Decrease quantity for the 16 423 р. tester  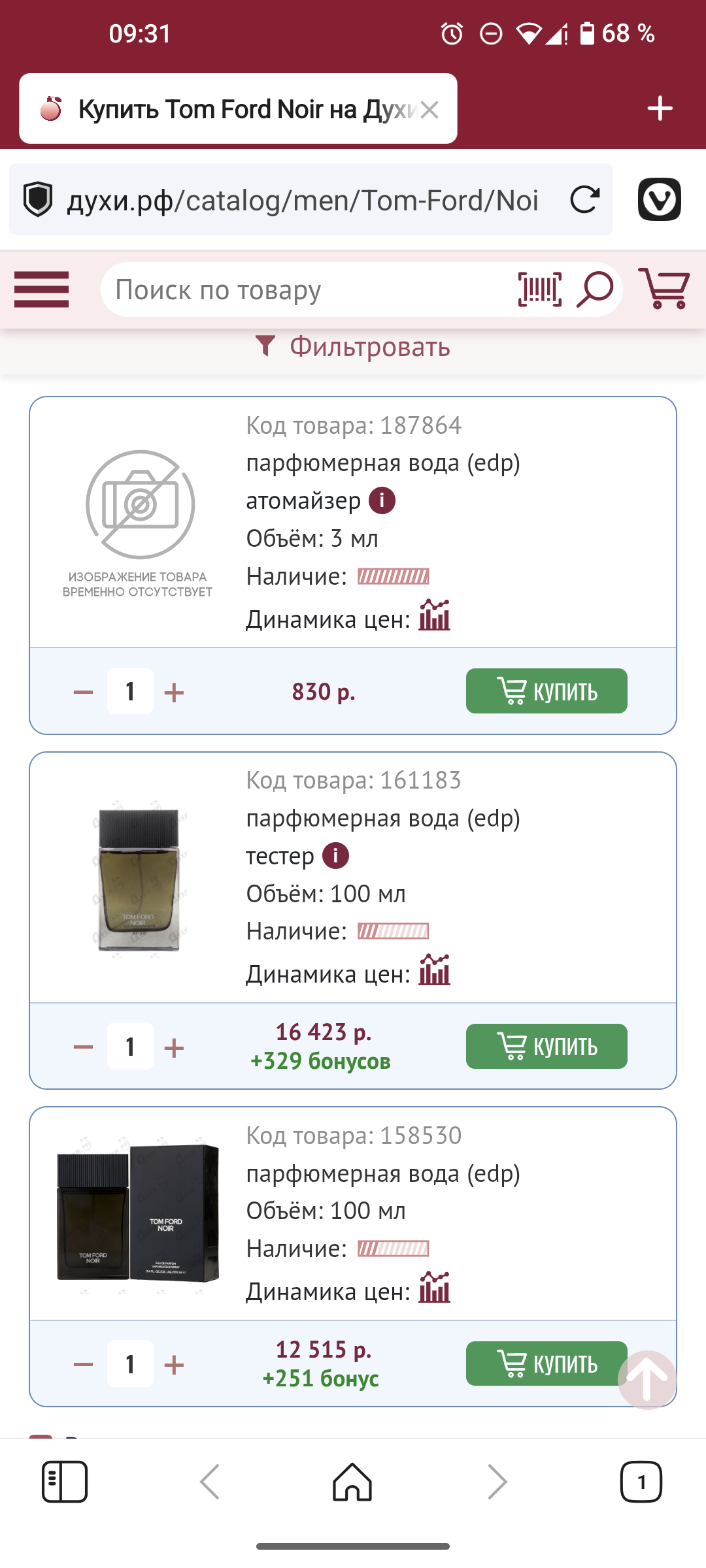pos(84,1047)
